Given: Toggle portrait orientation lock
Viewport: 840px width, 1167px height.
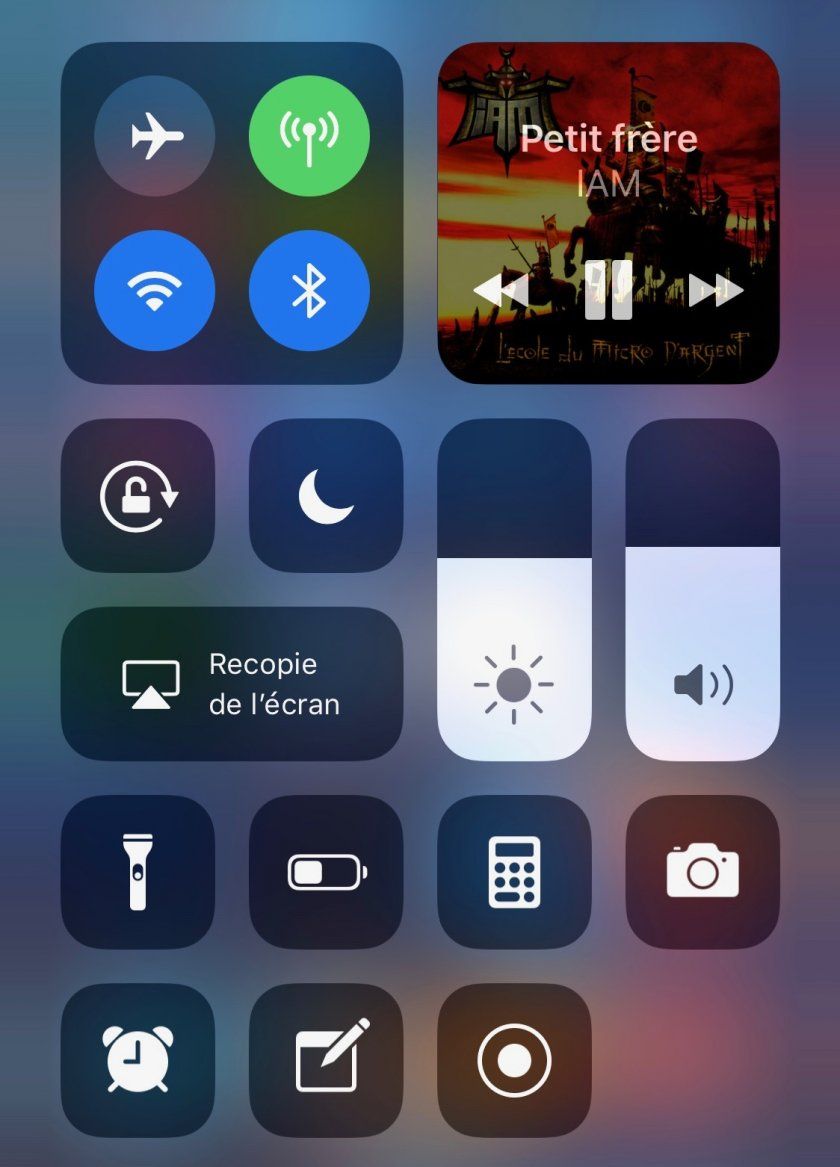Looking at the screenshot, I should (138, 496).
